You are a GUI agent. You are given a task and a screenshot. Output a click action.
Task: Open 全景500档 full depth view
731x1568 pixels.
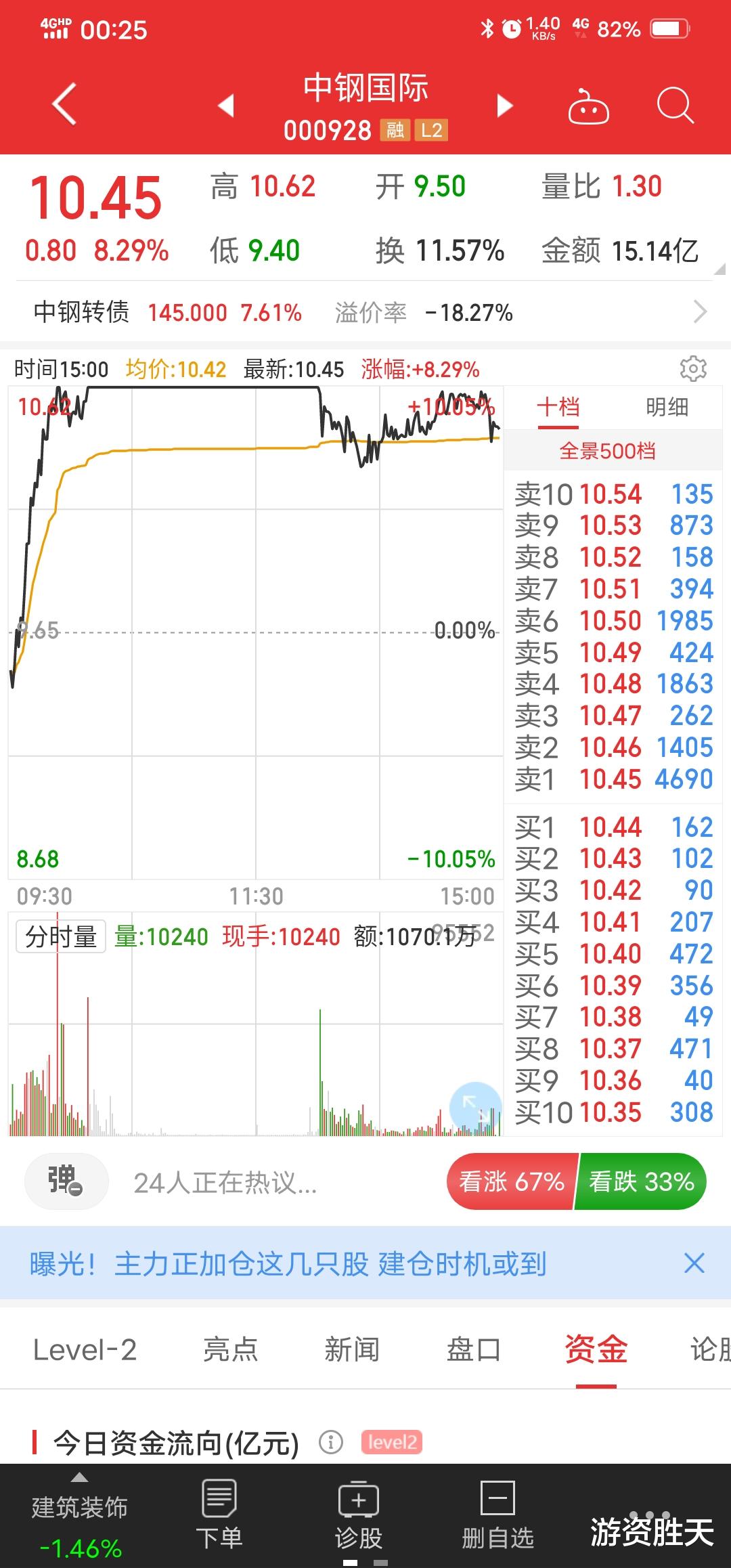tap(607, 451)
